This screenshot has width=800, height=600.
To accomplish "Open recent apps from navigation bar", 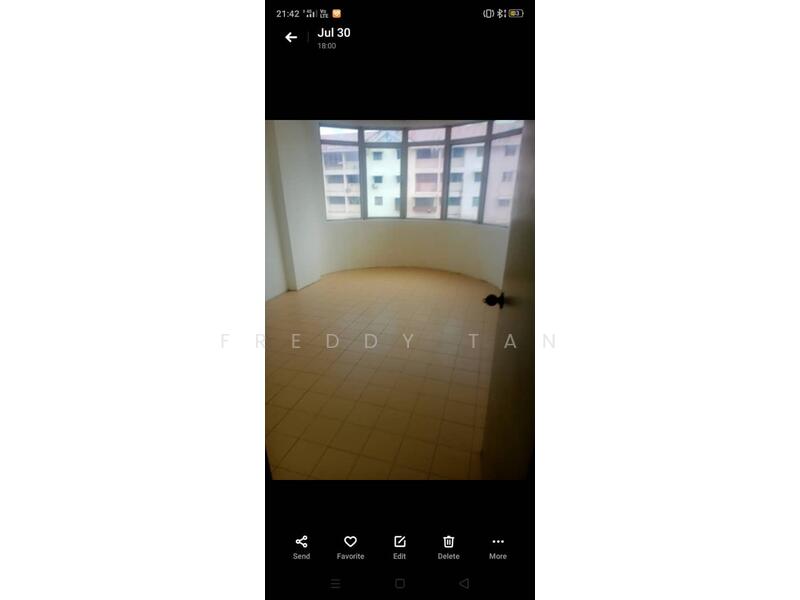I will coord(335,583).
